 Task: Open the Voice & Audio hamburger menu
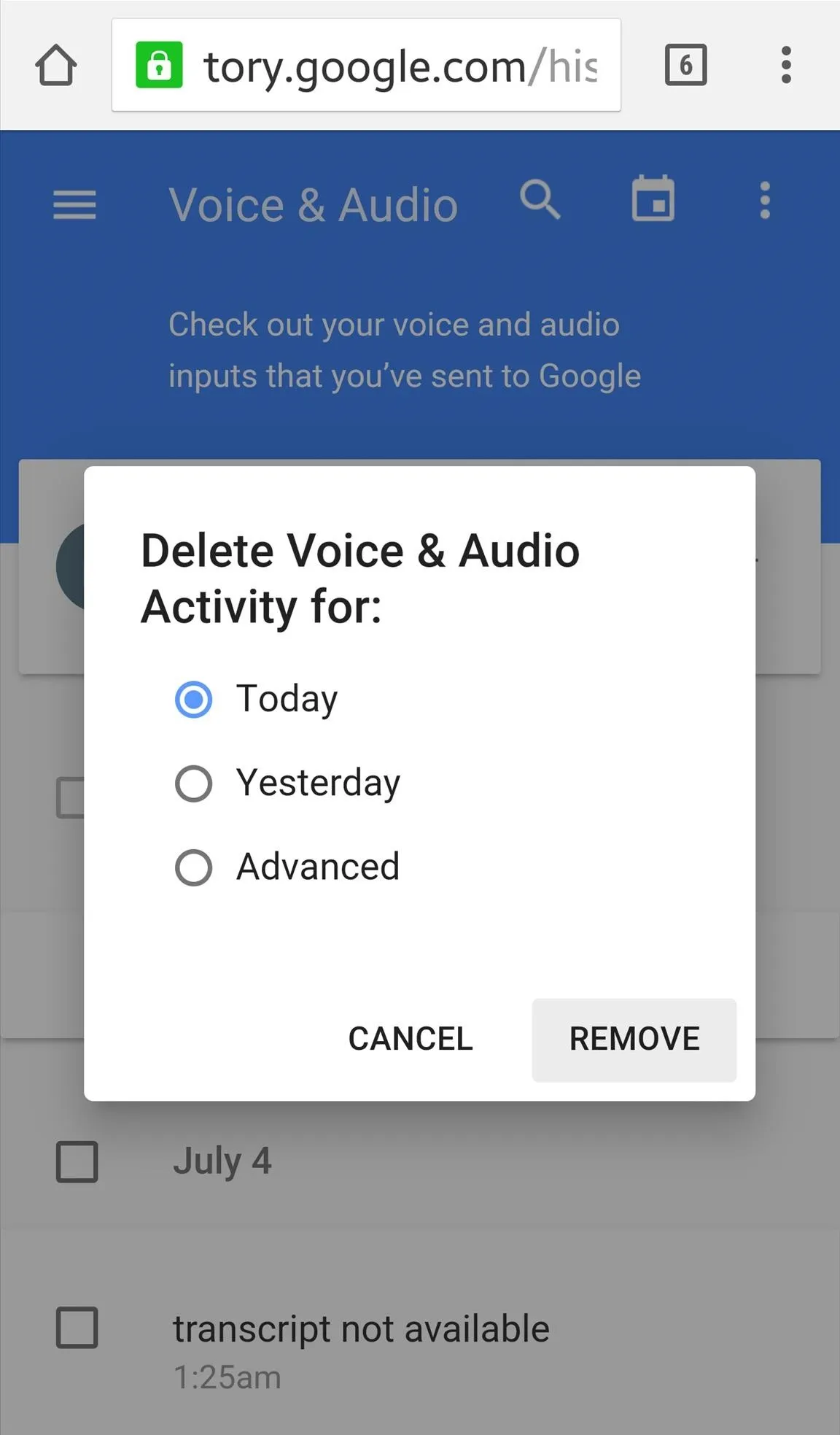[x=75, y=205]
